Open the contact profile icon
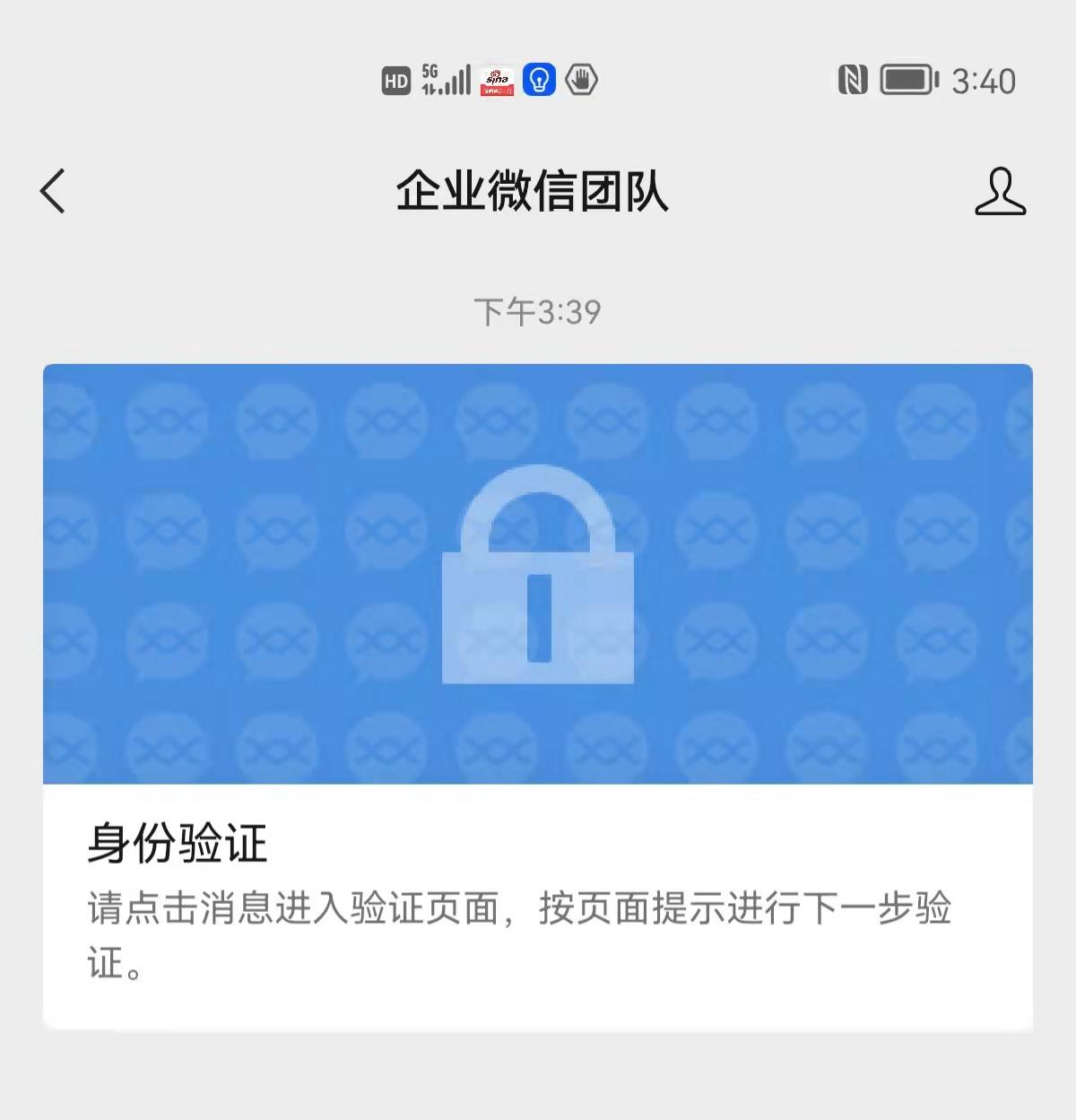The height and width of the screenshot is (1120, 1076). pos(1000,191)
